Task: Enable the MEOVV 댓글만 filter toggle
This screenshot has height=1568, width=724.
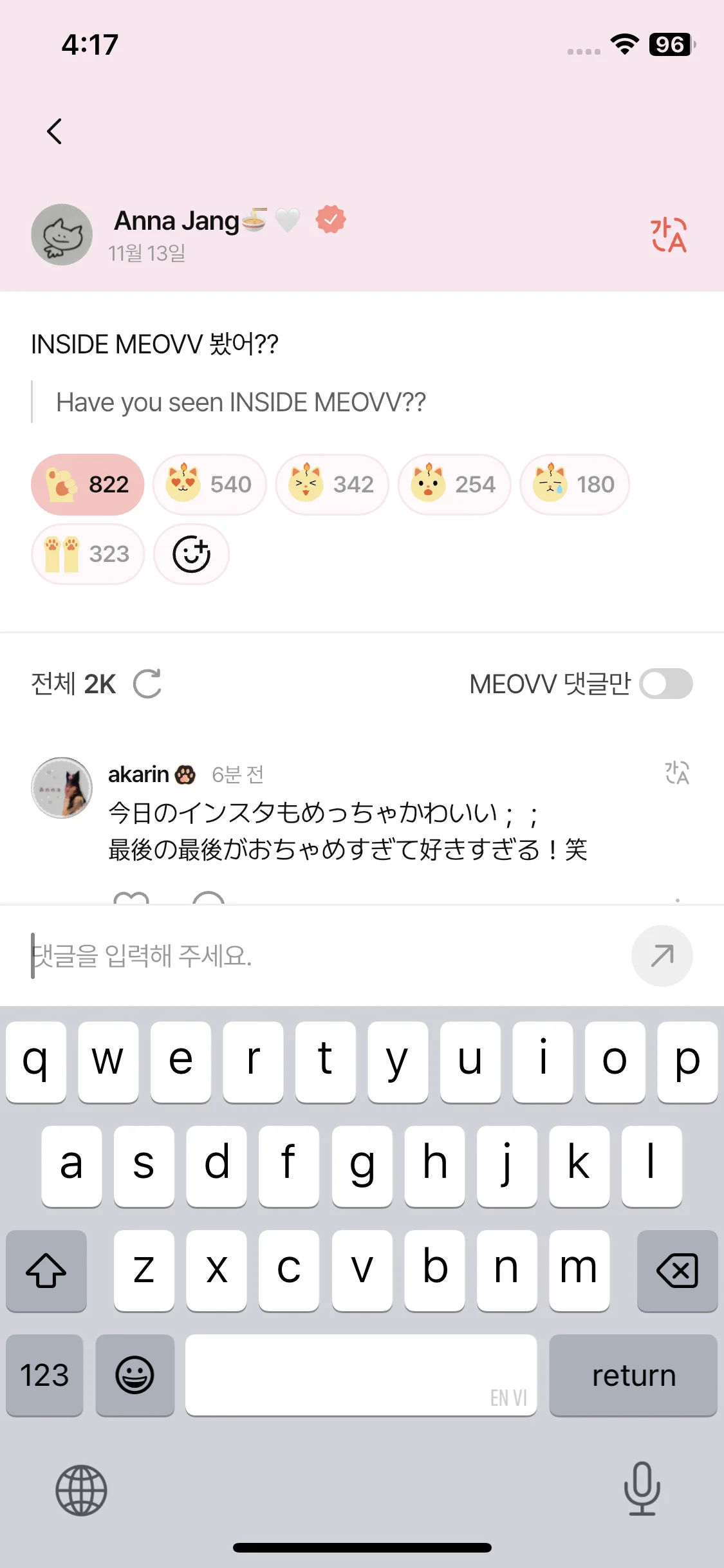Action: (x=667, y=684)
